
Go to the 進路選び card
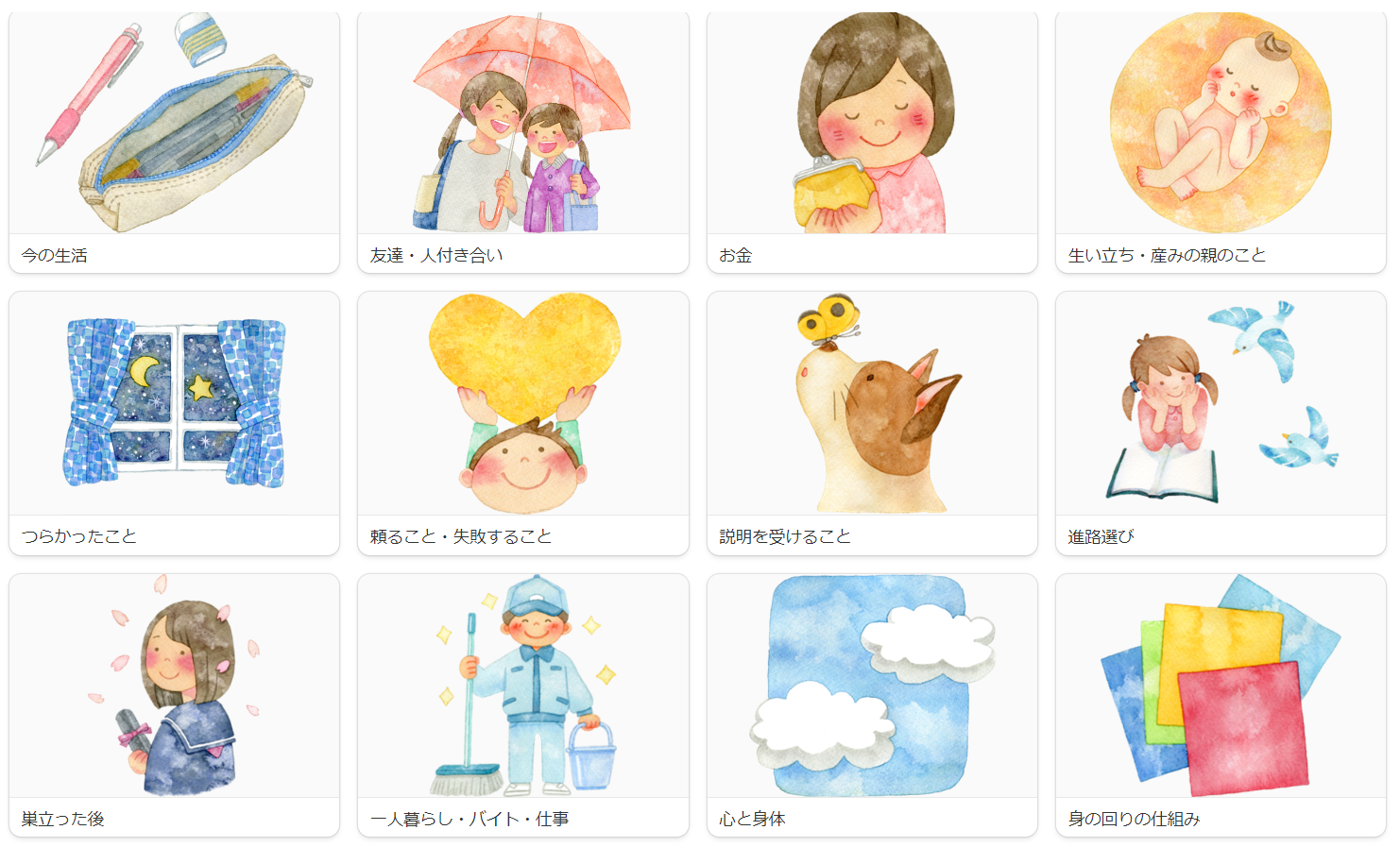(x=1220, y=422)
